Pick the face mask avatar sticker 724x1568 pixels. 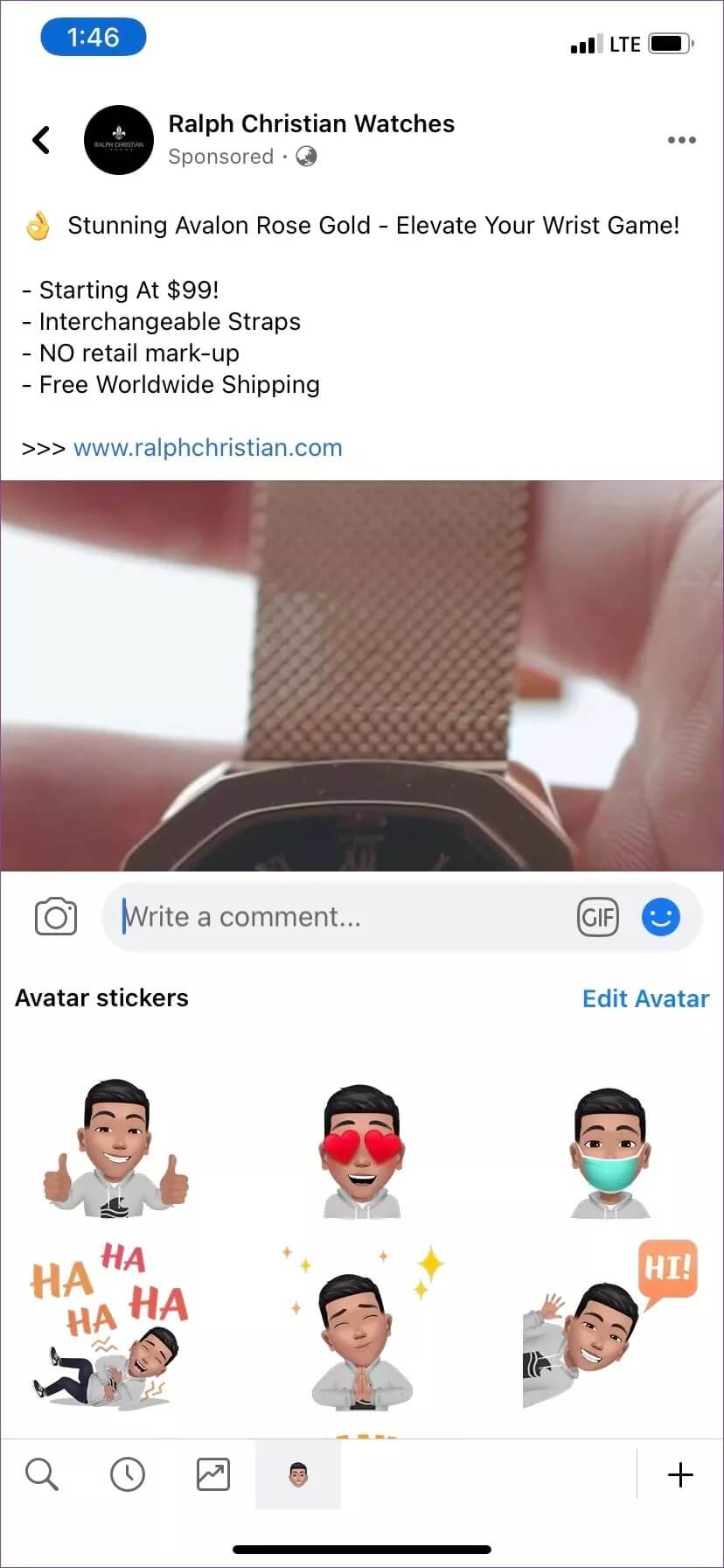(x=610, y=1153)
